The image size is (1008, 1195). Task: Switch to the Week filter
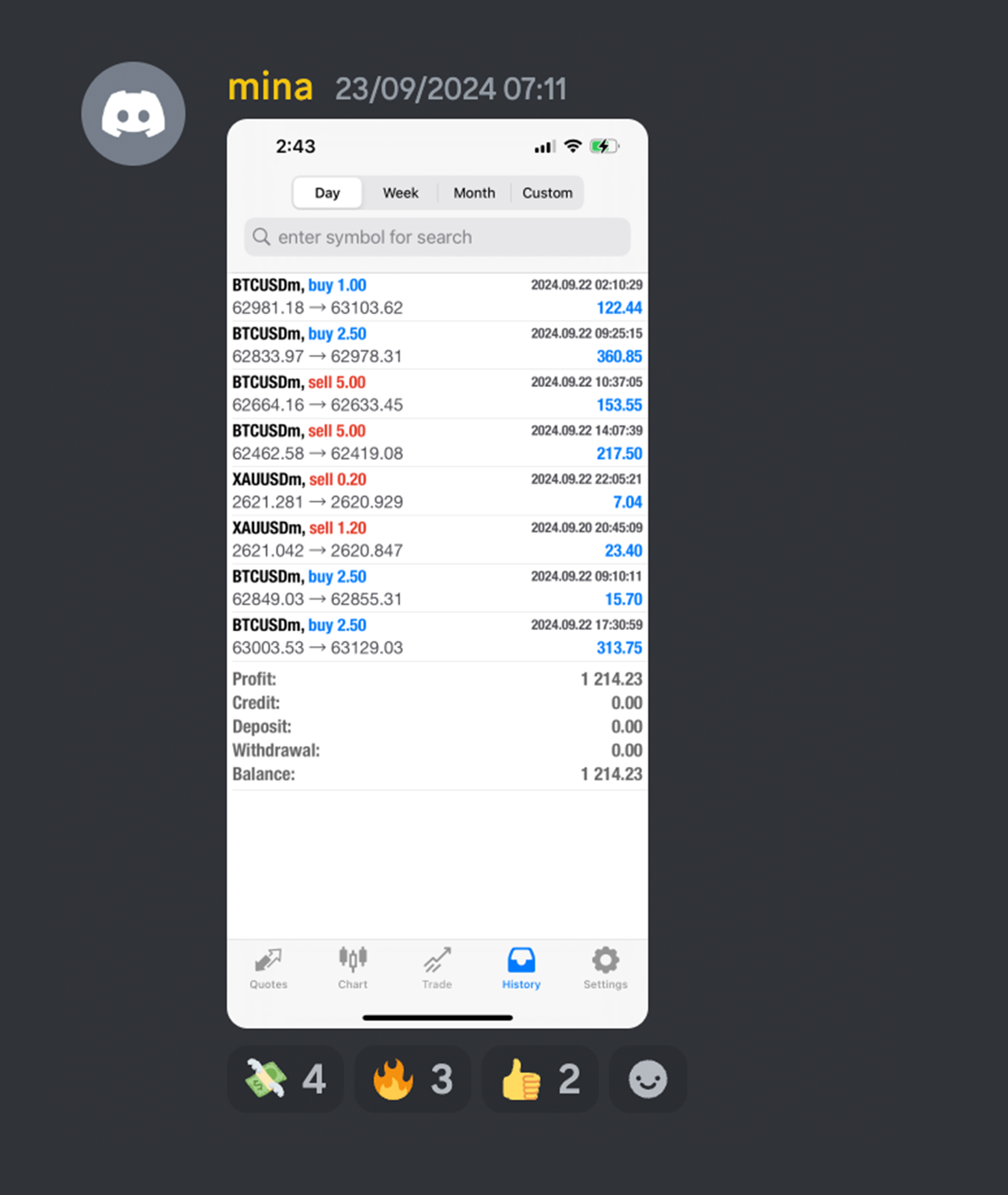pyautogui.click(x=400, y=193)
